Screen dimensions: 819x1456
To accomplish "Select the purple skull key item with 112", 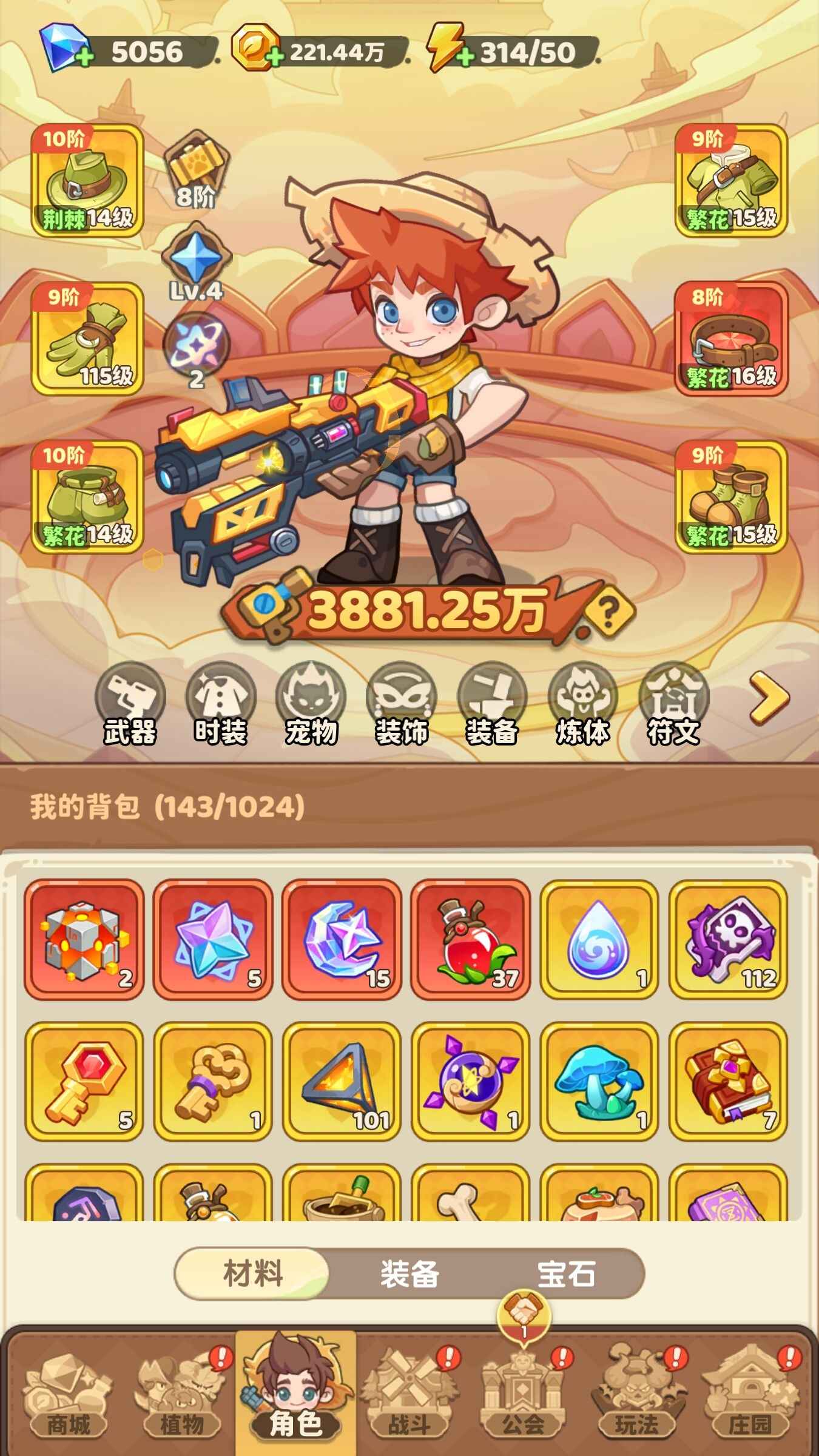I will point(728,939).
